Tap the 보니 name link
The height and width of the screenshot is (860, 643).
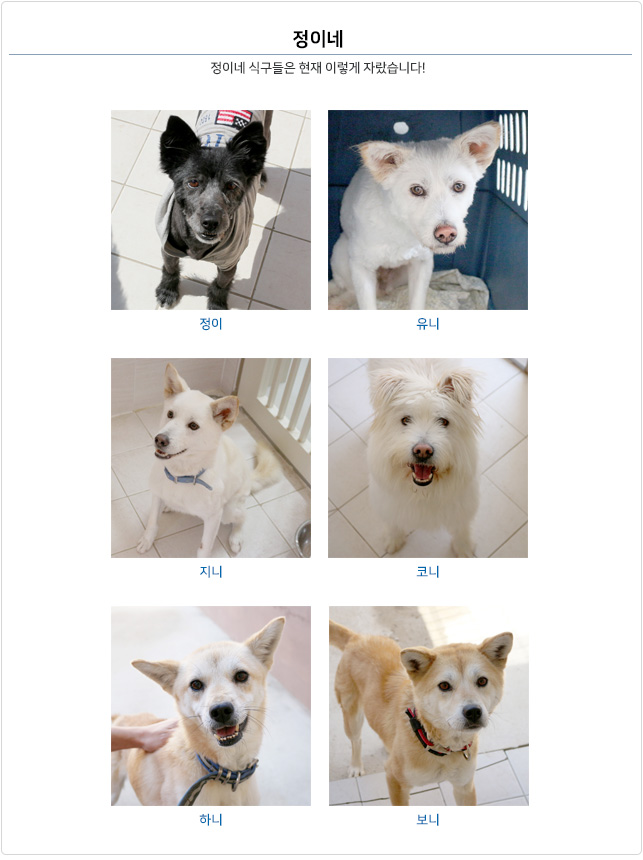coord(428,820)
